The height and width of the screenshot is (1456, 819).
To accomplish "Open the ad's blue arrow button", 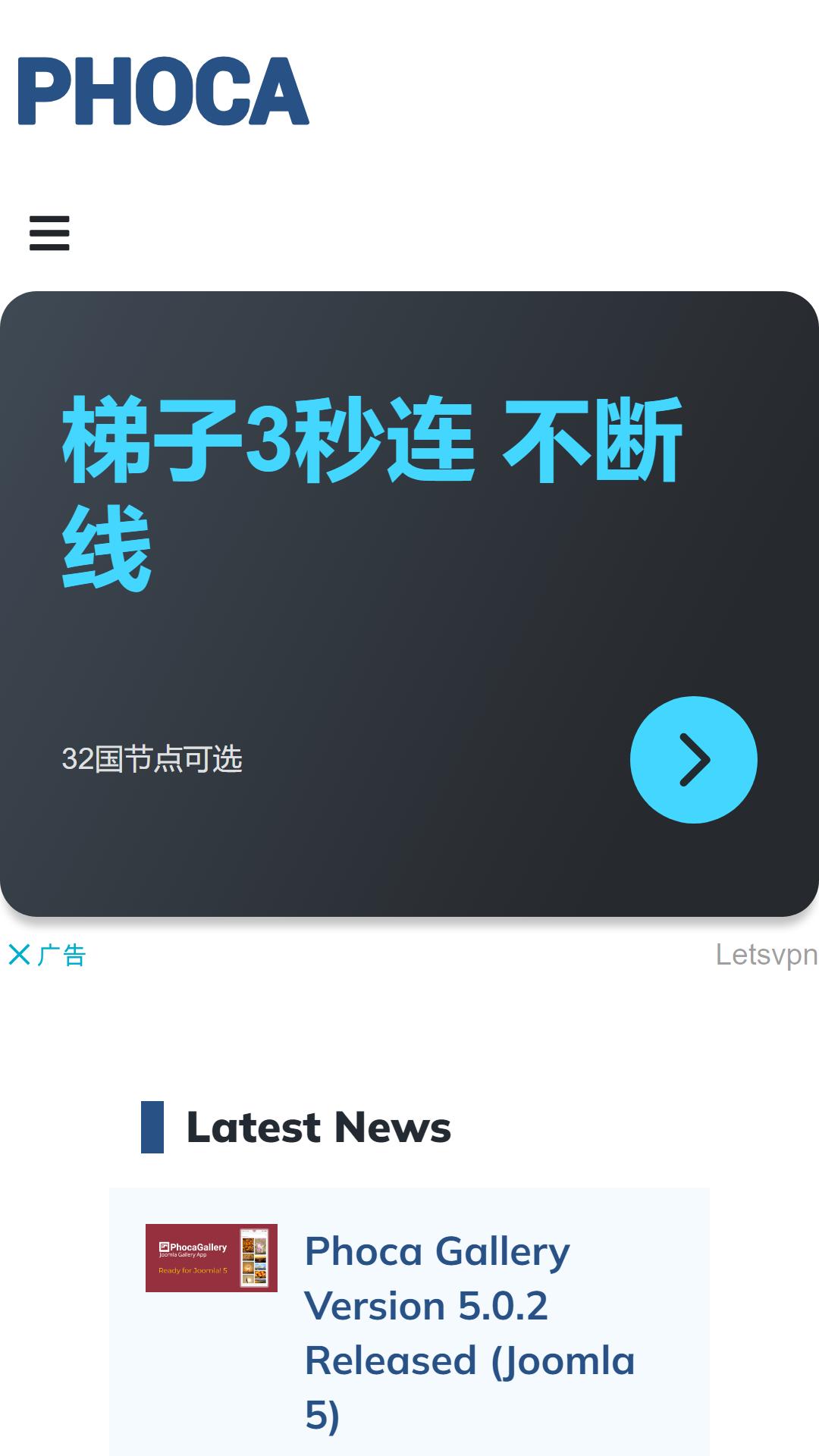I will (693, 759).
